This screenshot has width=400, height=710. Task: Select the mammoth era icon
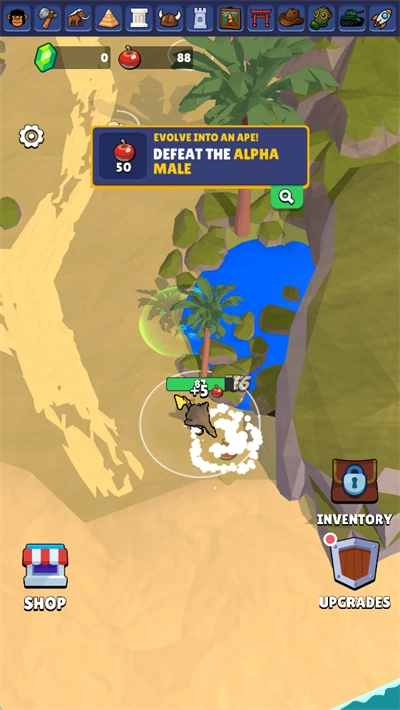pos(78,18)
